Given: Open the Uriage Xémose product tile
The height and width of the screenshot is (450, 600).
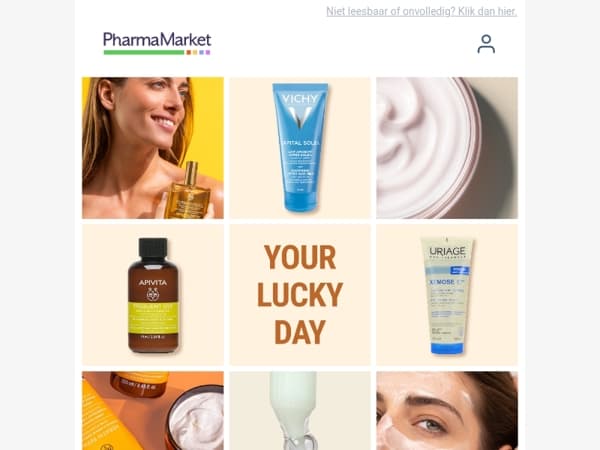Looking at the screenshot, I should (x=446, y=295).
